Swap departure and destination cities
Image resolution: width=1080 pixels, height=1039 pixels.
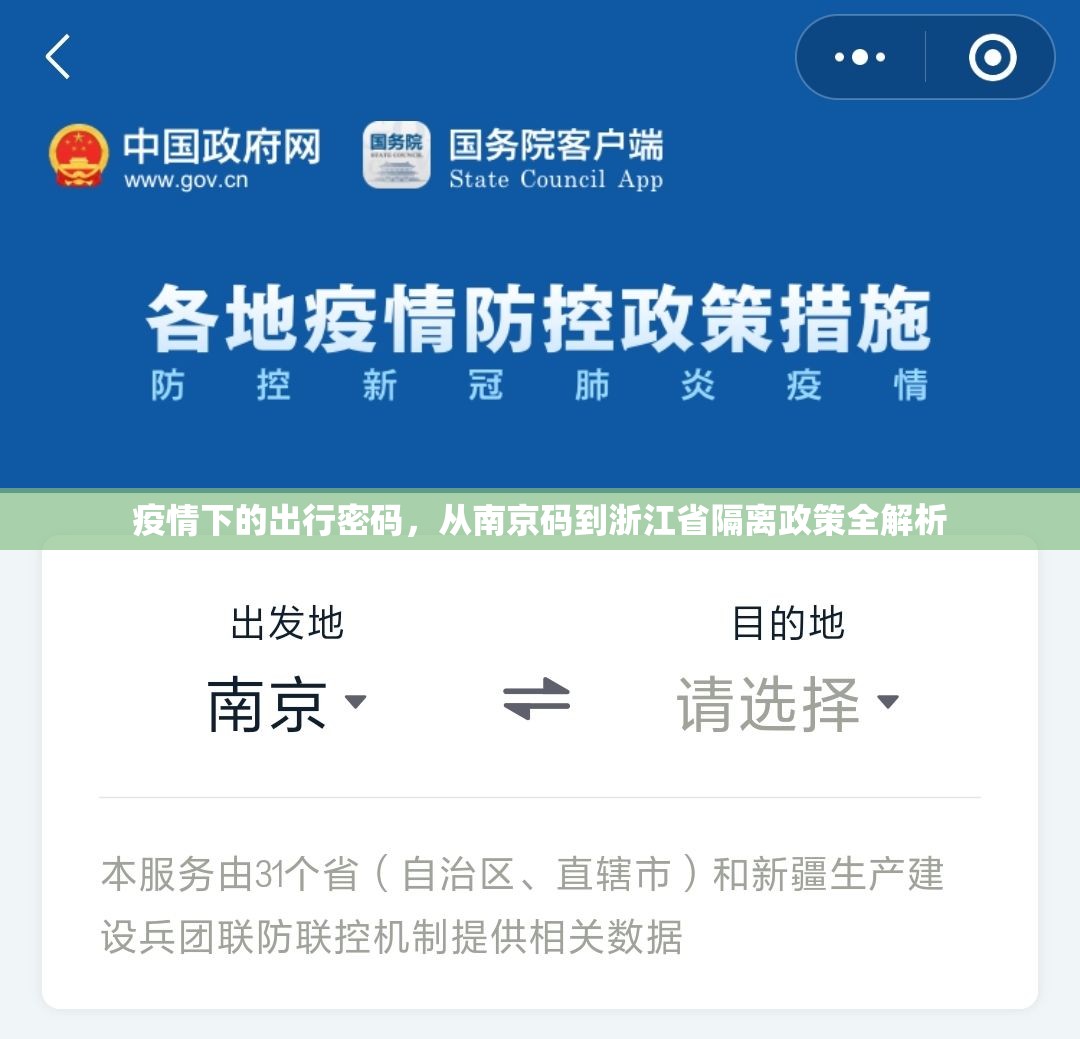click(536, 699)
